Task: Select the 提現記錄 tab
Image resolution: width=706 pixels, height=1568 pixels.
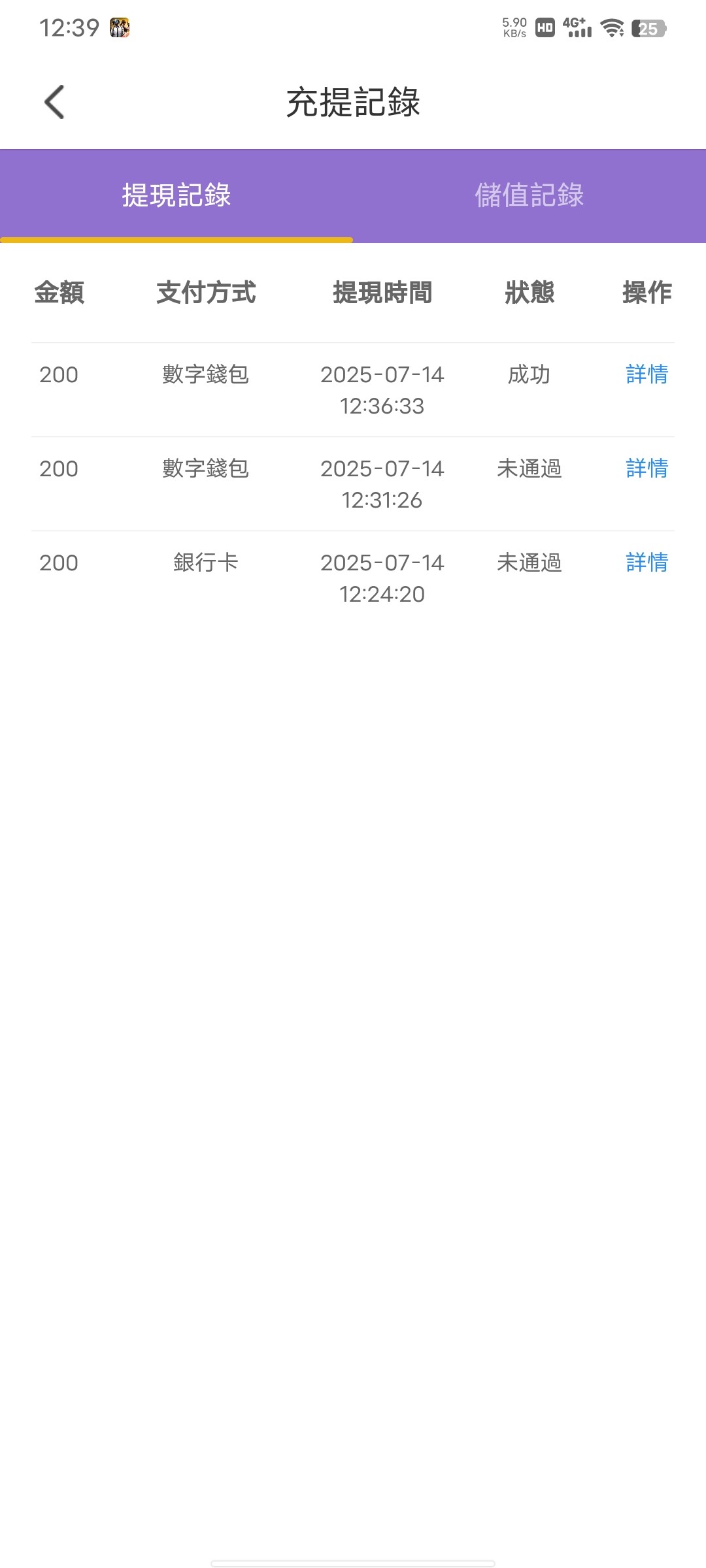Action: pyautogui.click(x=176, y=195)
